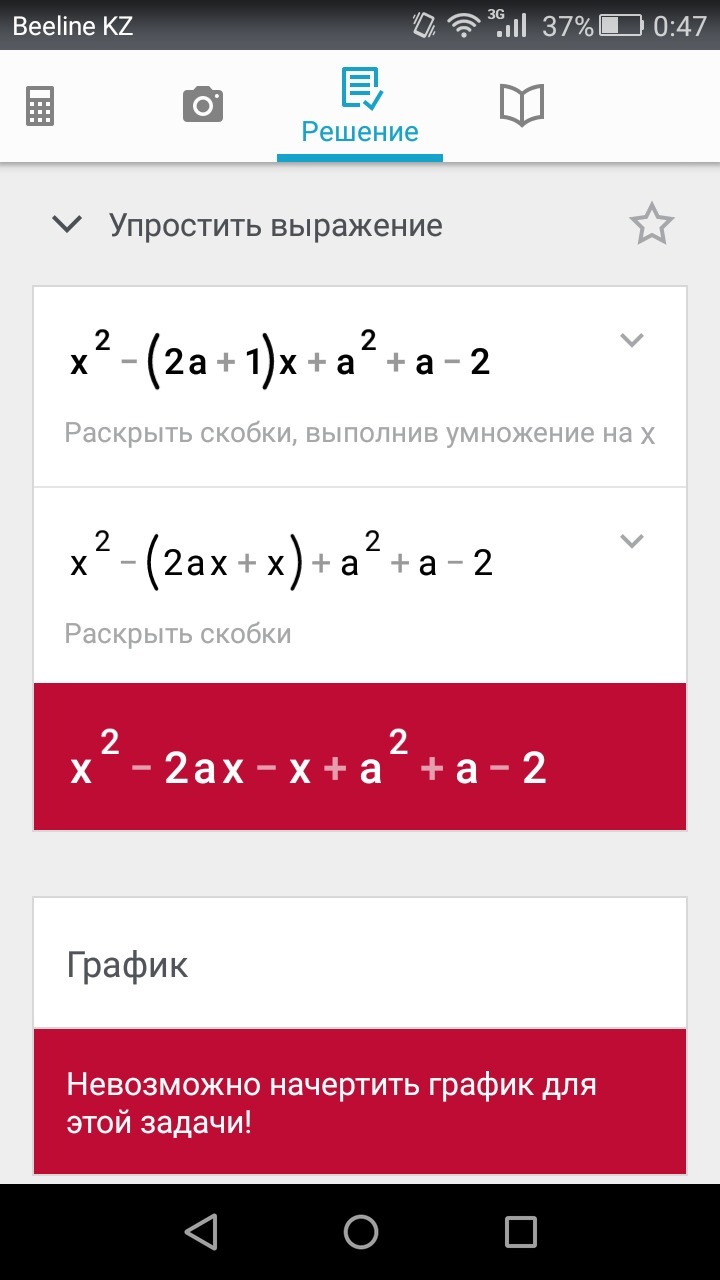This screenshot has width=720, height=1280.
Task: Expand the step Раскрыть скобки, выполнив умножение
Action: click(x=631, y=340)
